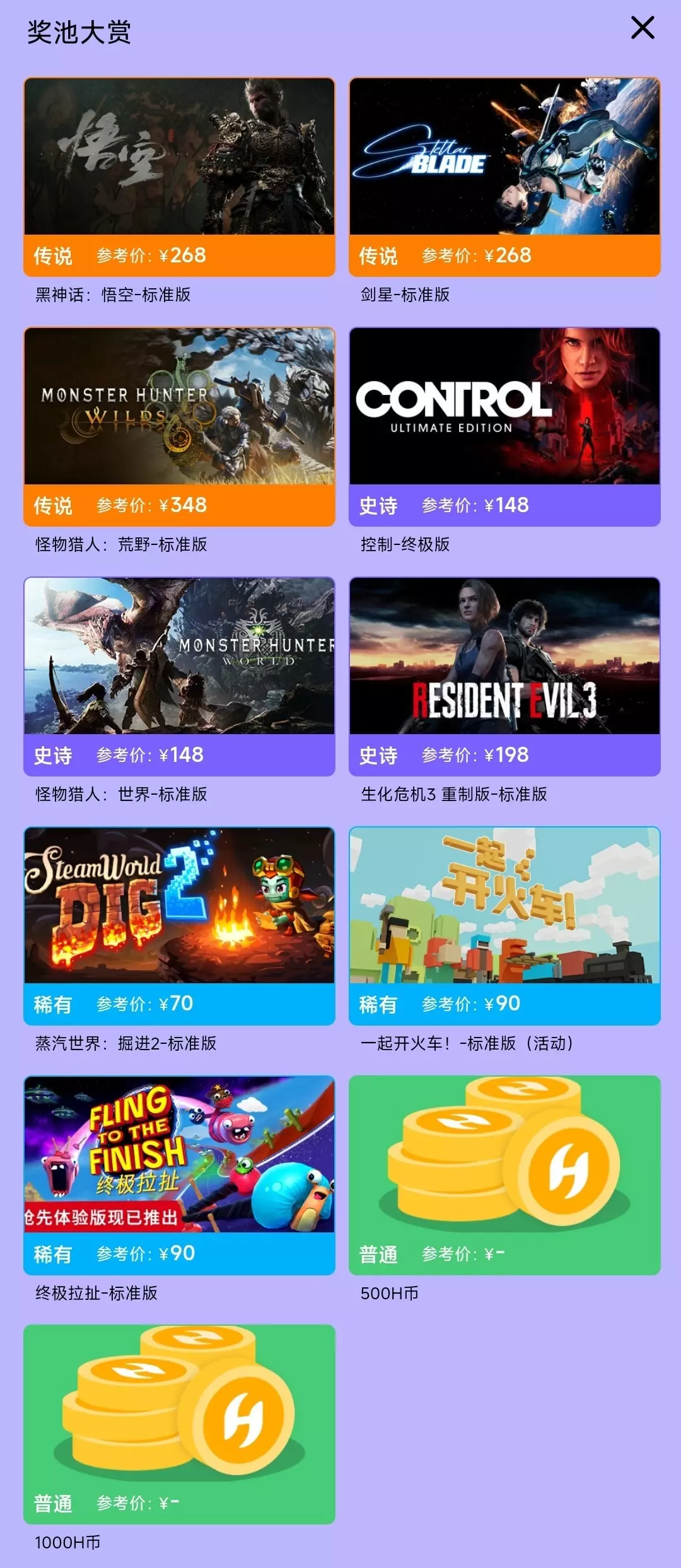This screenshot has height=1568, width=681.
Task: View the 剑星-标准版 prize card
Action: point(504,177)
